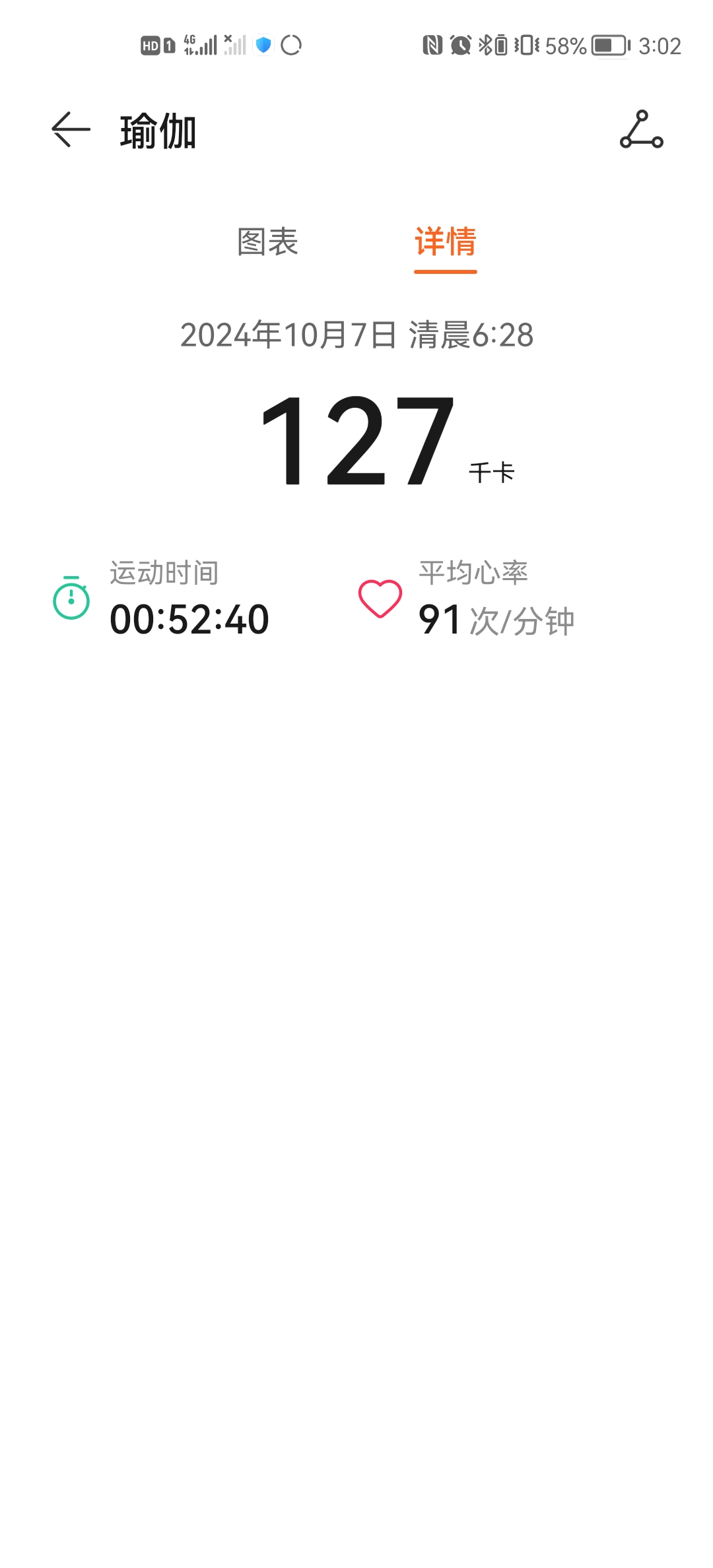Click the back arrow to exit yoga details
The width and height of the screenshot is (713, 1568).
[68, 129]
